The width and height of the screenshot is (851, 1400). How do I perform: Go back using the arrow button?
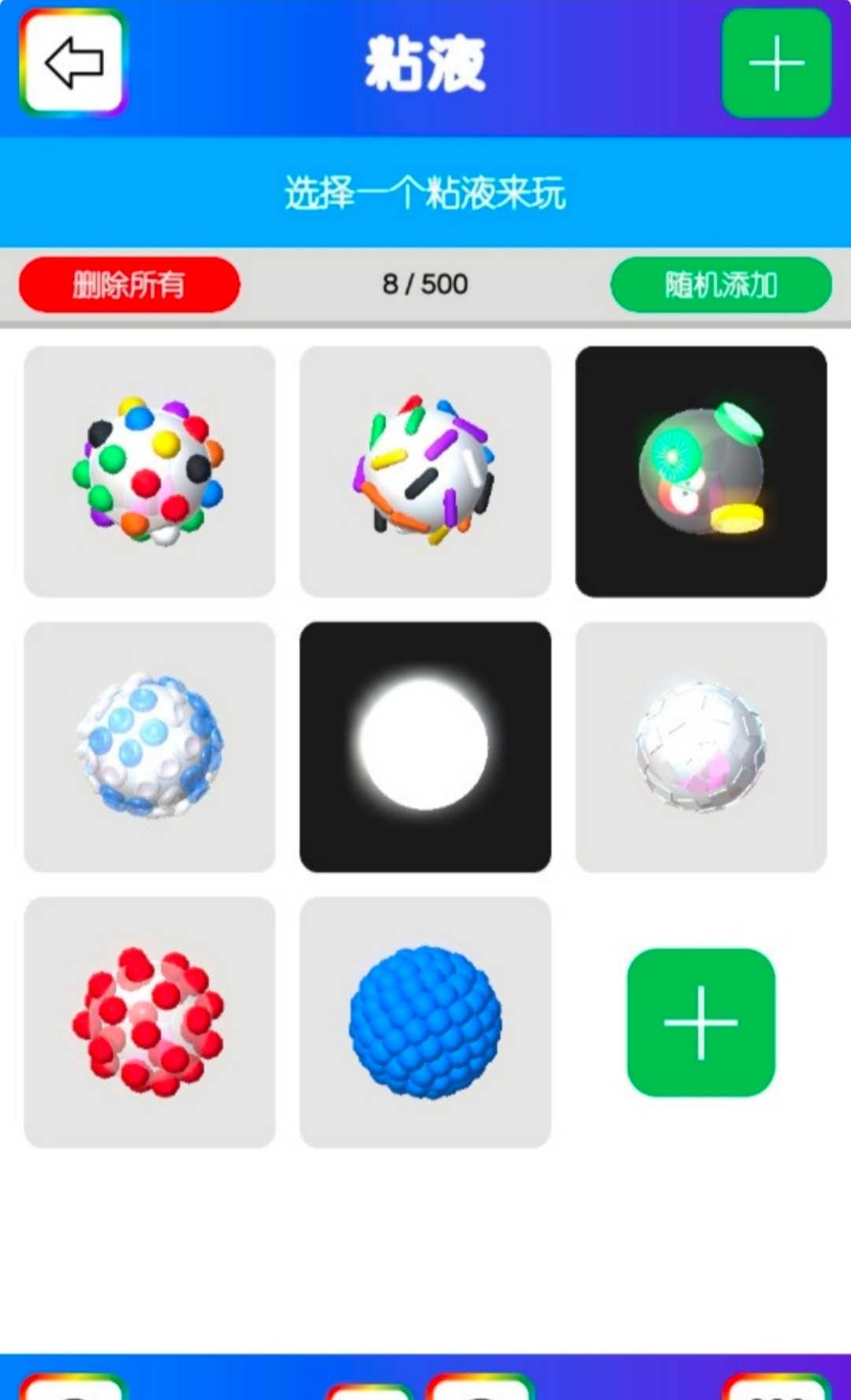click(73, 63)
